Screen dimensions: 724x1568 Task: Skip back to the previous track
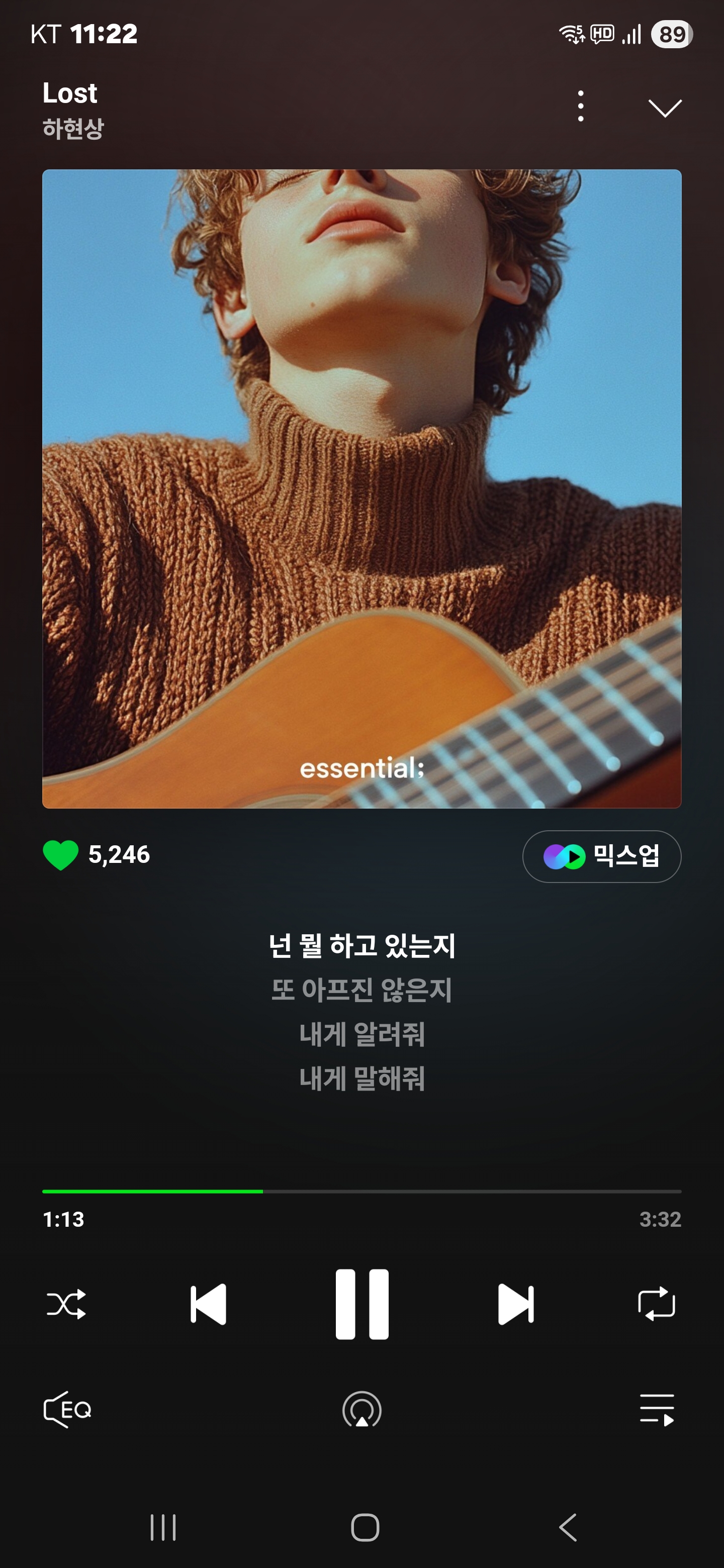[x=208, y=1304]
